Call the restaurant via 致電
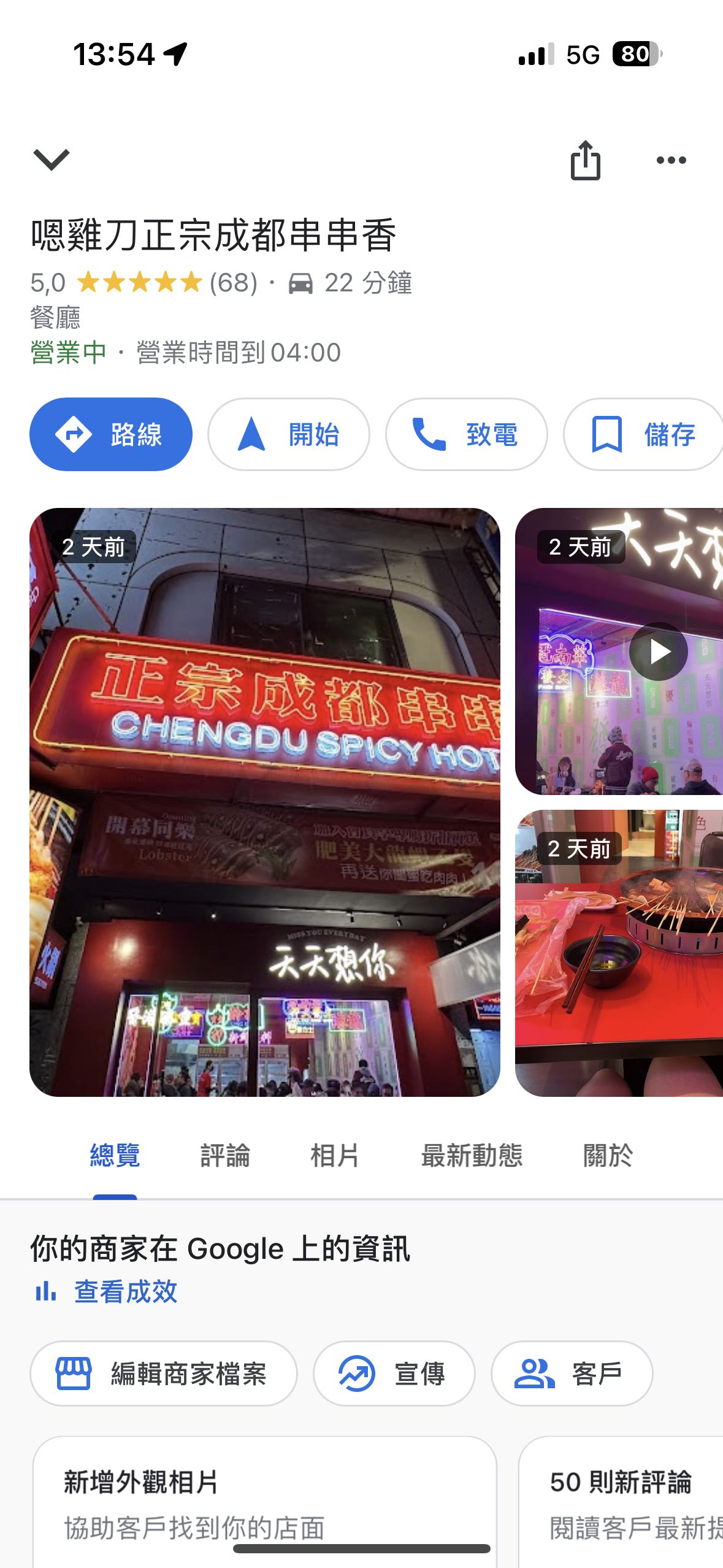 point(466,434)
